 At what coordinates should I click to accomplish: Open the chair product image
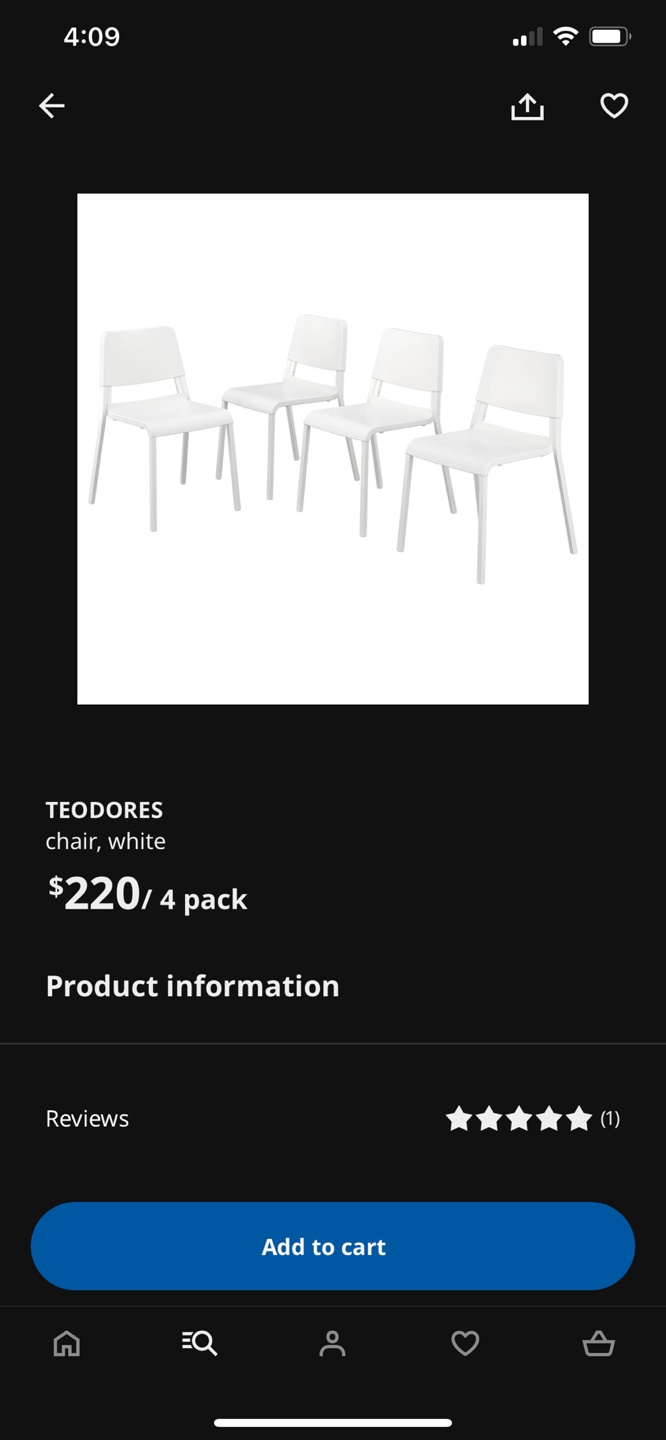[333, 449]
